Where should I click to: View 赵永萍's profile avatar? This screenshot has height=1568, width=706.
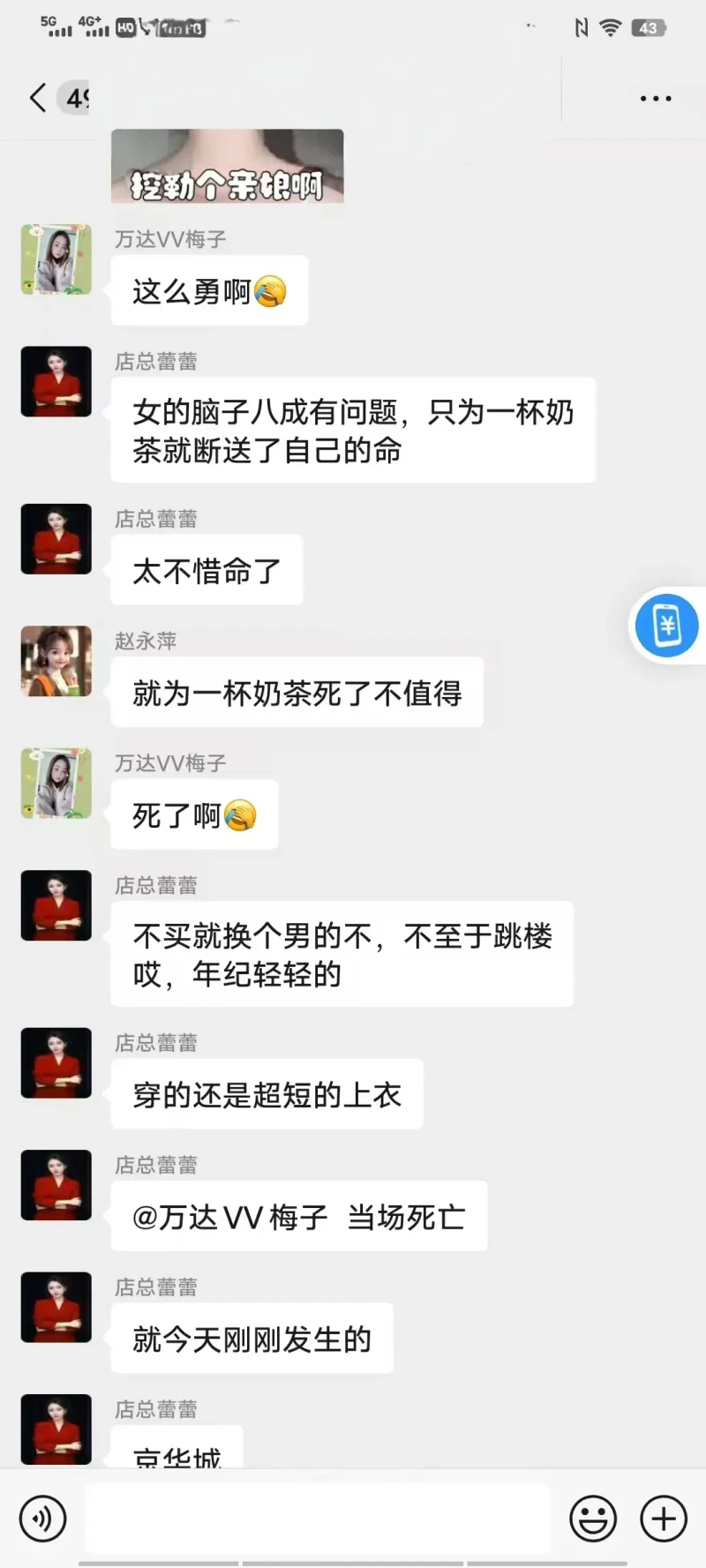[56, 661]
